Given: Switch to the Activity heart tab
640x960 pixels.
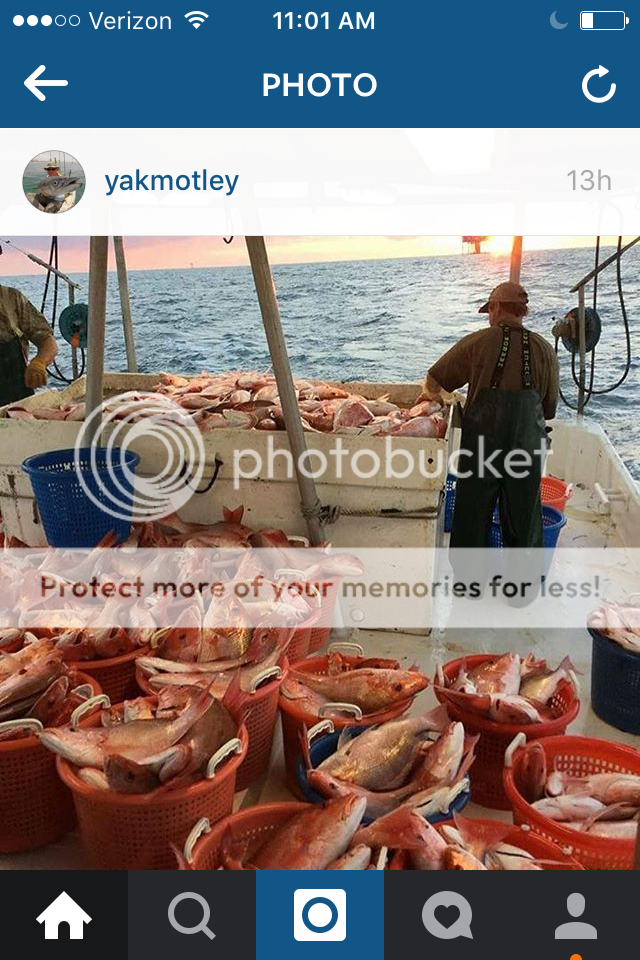Looking at the screenshot, I should point(447,914).
